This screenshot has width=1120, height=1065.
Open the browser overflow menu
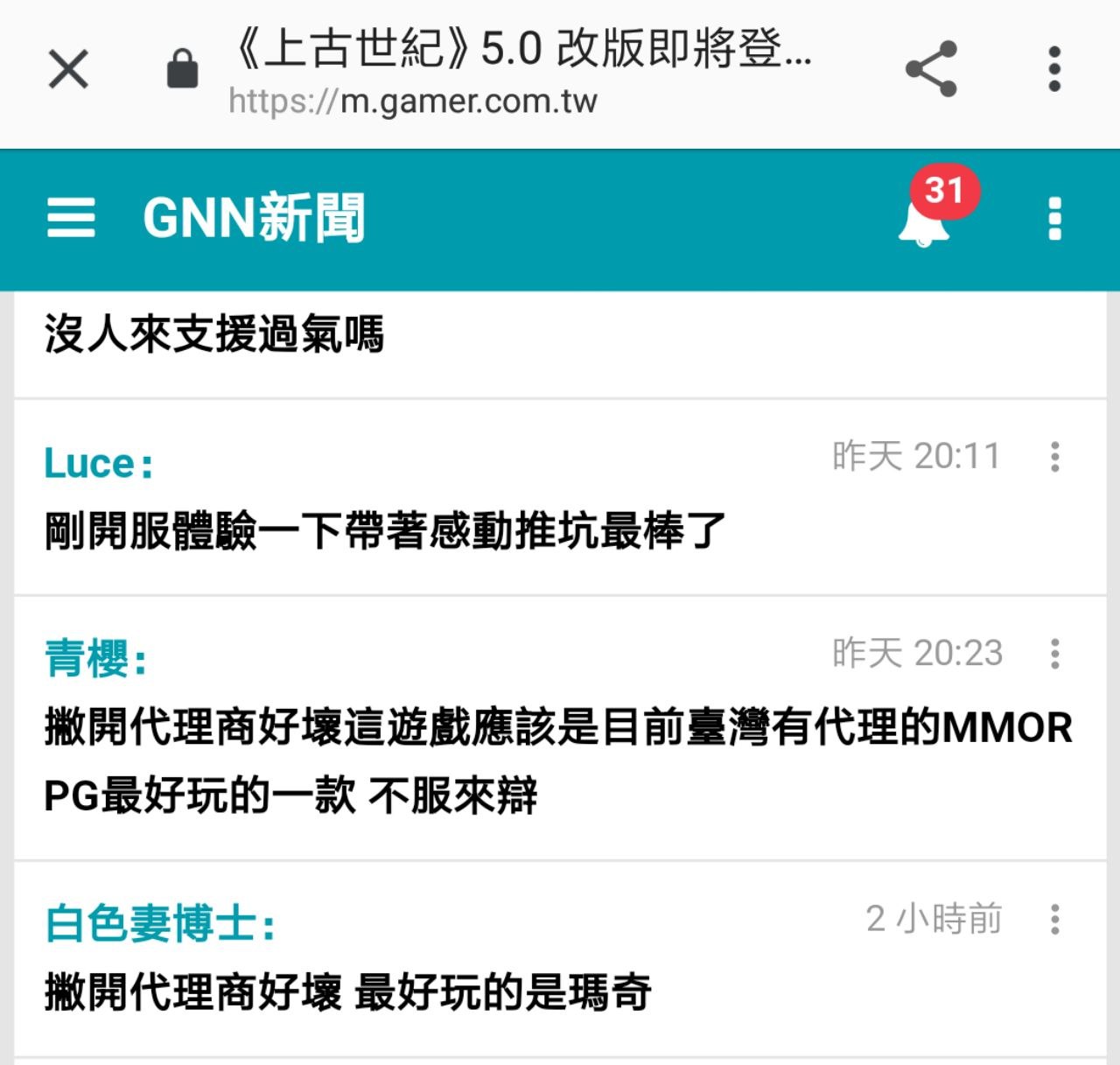(x=1054, y=69)
